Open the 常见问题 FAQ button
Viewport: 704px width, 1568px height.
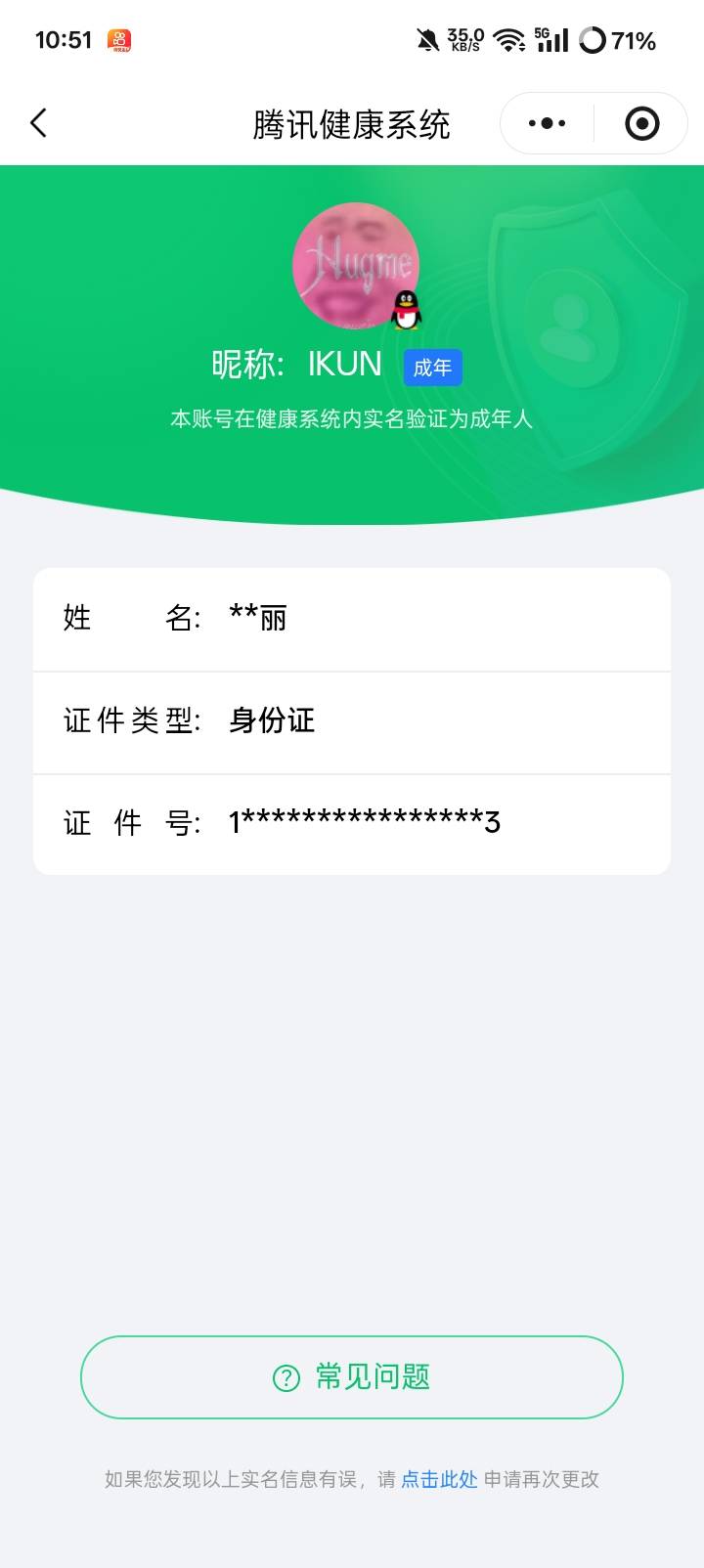coord(350,1376)
